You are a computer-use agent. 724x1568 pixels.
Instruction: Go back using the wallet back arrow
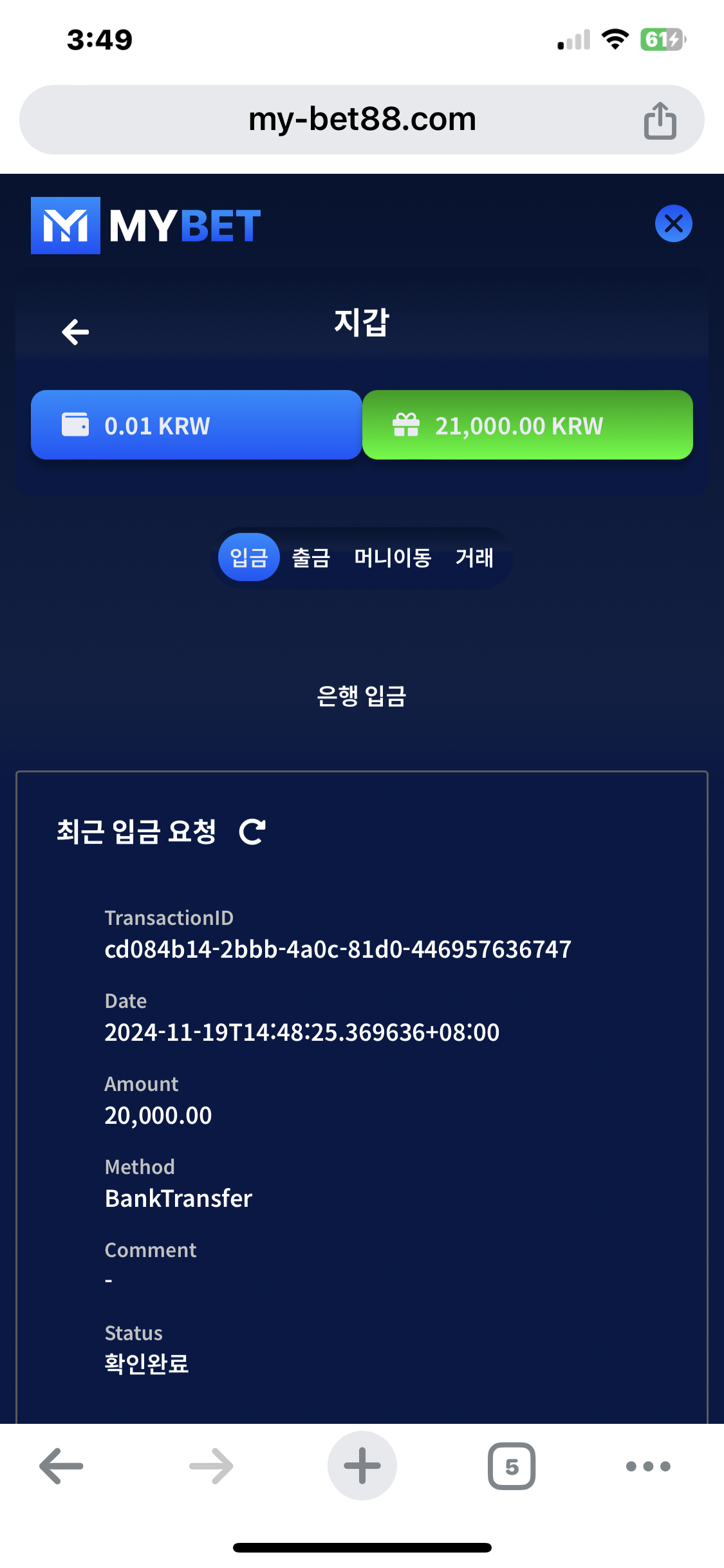pyautogui.click(x=75, y=332)
